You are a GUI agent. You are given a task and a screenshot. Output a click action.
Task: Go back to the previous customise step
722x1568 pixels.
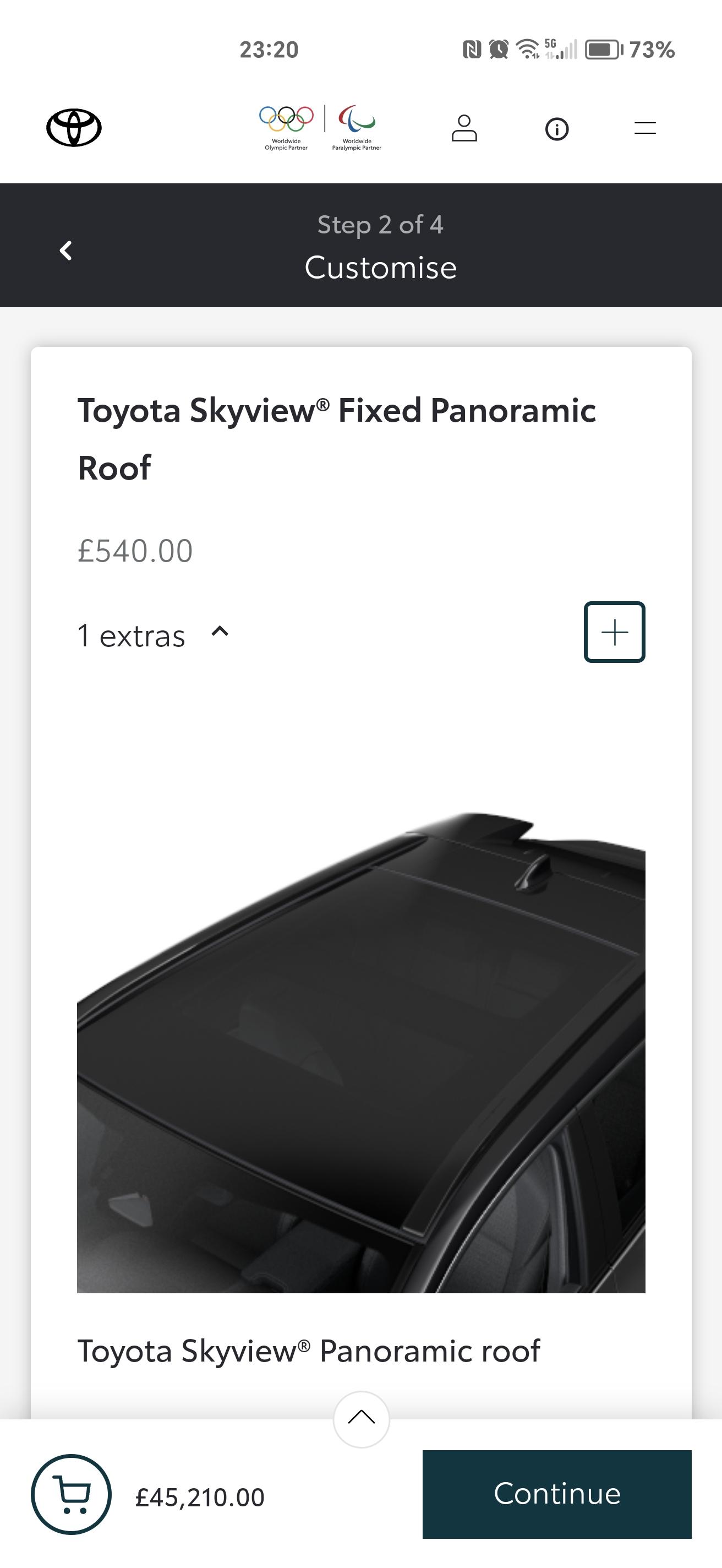pos(65,250)
